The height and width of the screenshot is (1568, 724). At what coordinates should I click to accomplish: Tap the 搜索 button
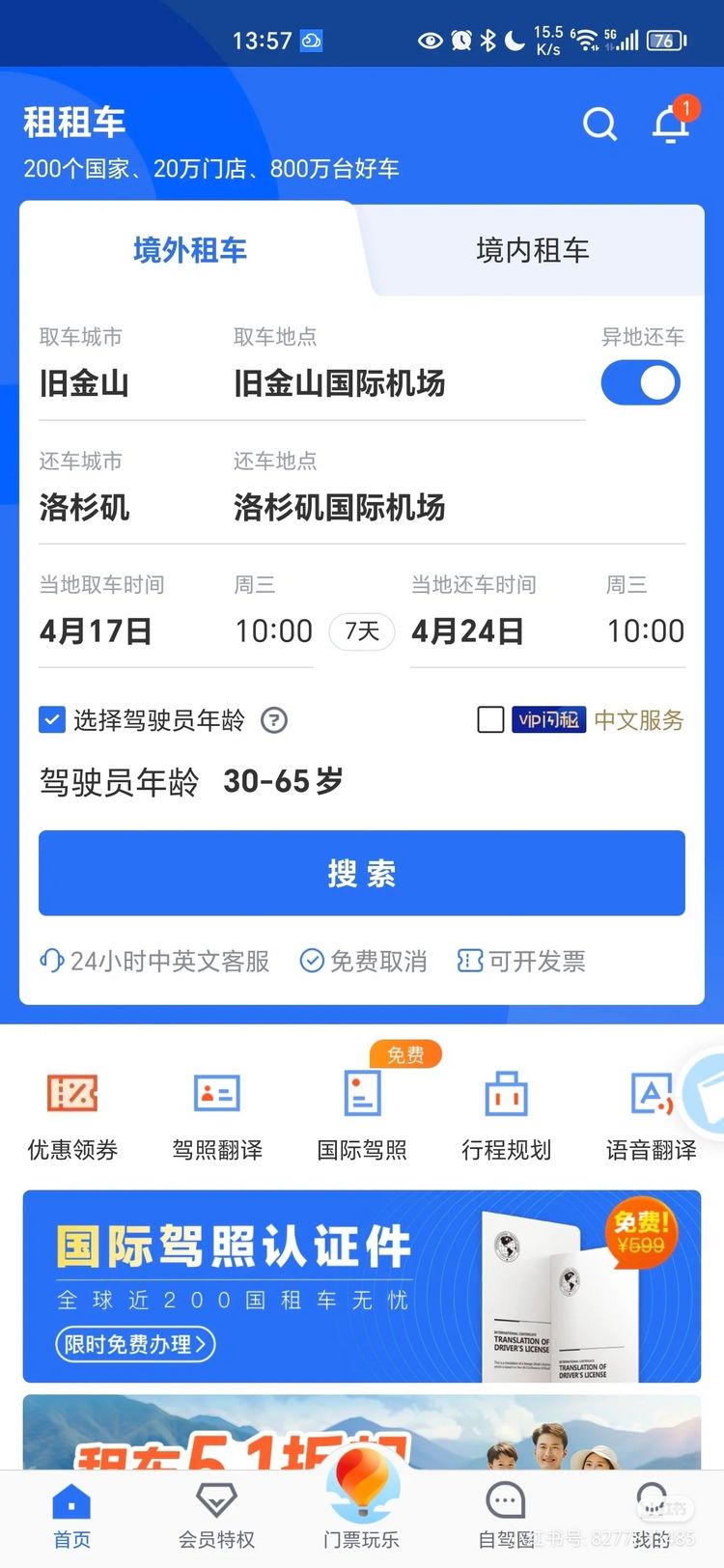click(x=362, y=873)
